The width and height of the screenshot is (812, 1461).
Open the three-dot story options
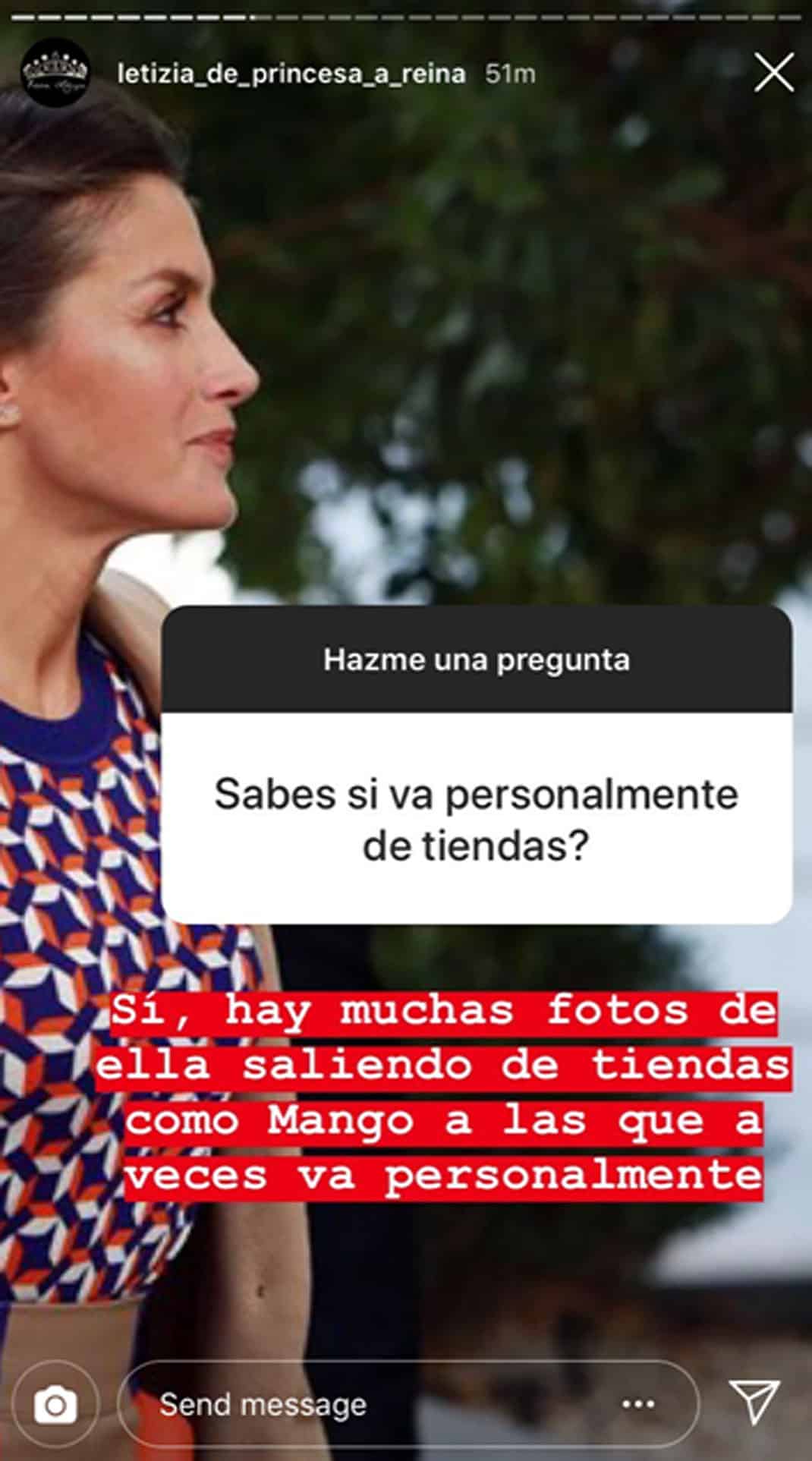coord(638,1405)
